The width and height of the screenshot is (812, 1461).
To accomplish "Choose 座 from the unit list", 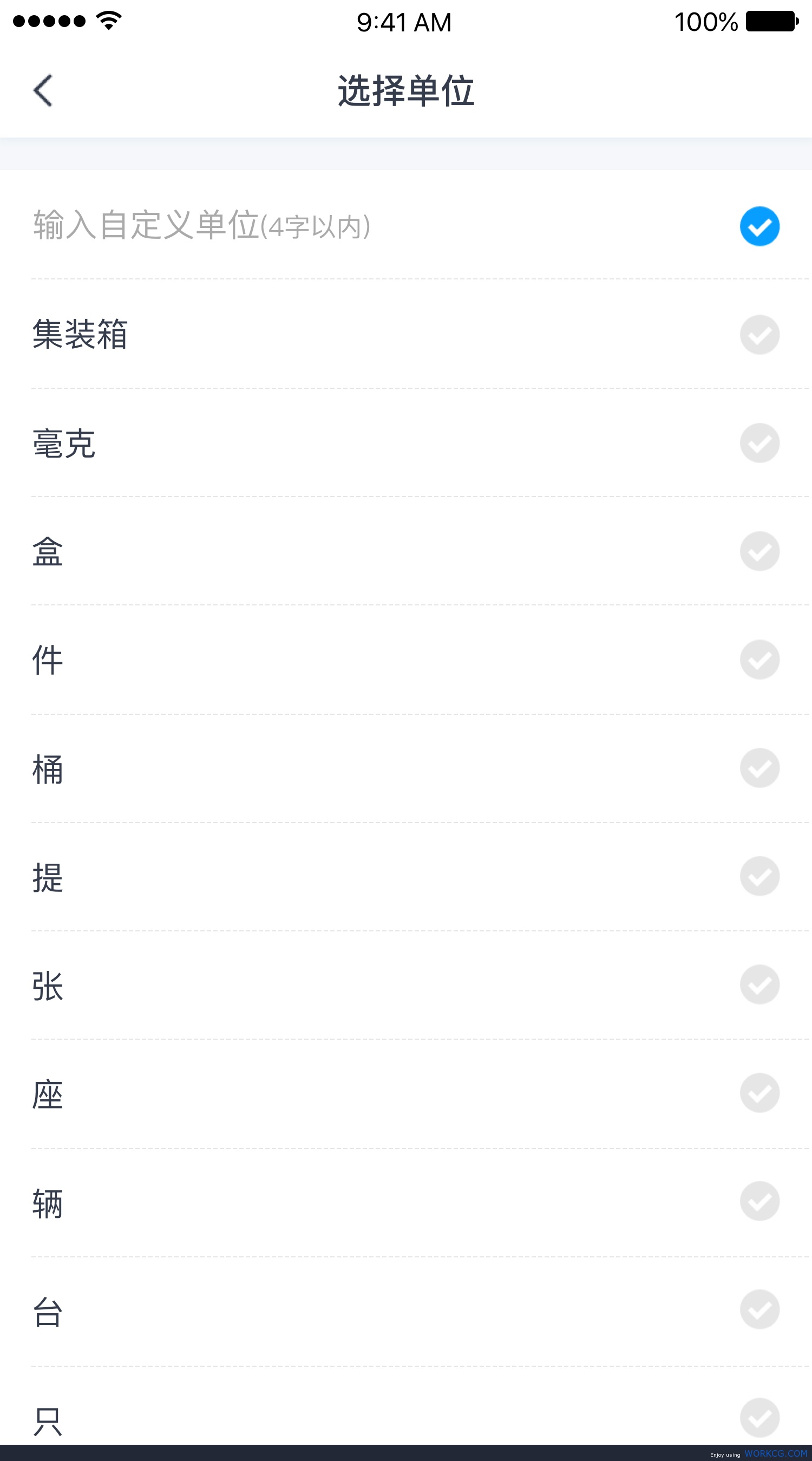I will pos(406,1093).
